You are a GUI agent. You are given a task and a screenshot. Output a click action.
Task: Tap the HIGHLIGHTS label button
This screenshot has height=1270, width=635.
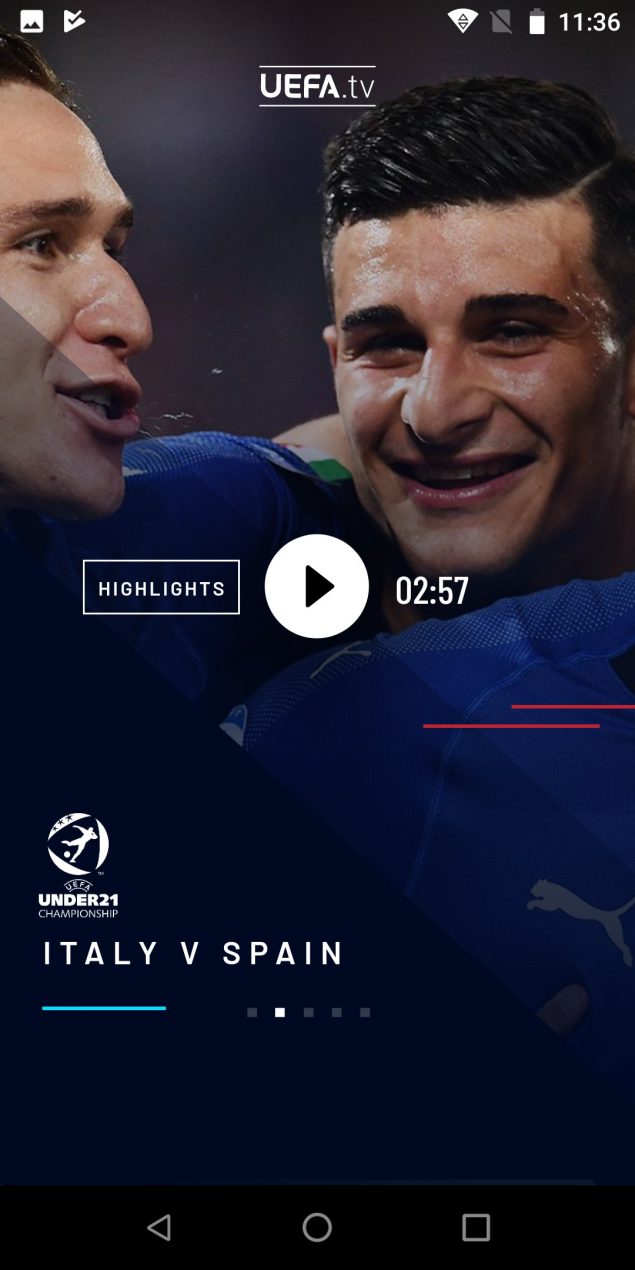[161, 587]
